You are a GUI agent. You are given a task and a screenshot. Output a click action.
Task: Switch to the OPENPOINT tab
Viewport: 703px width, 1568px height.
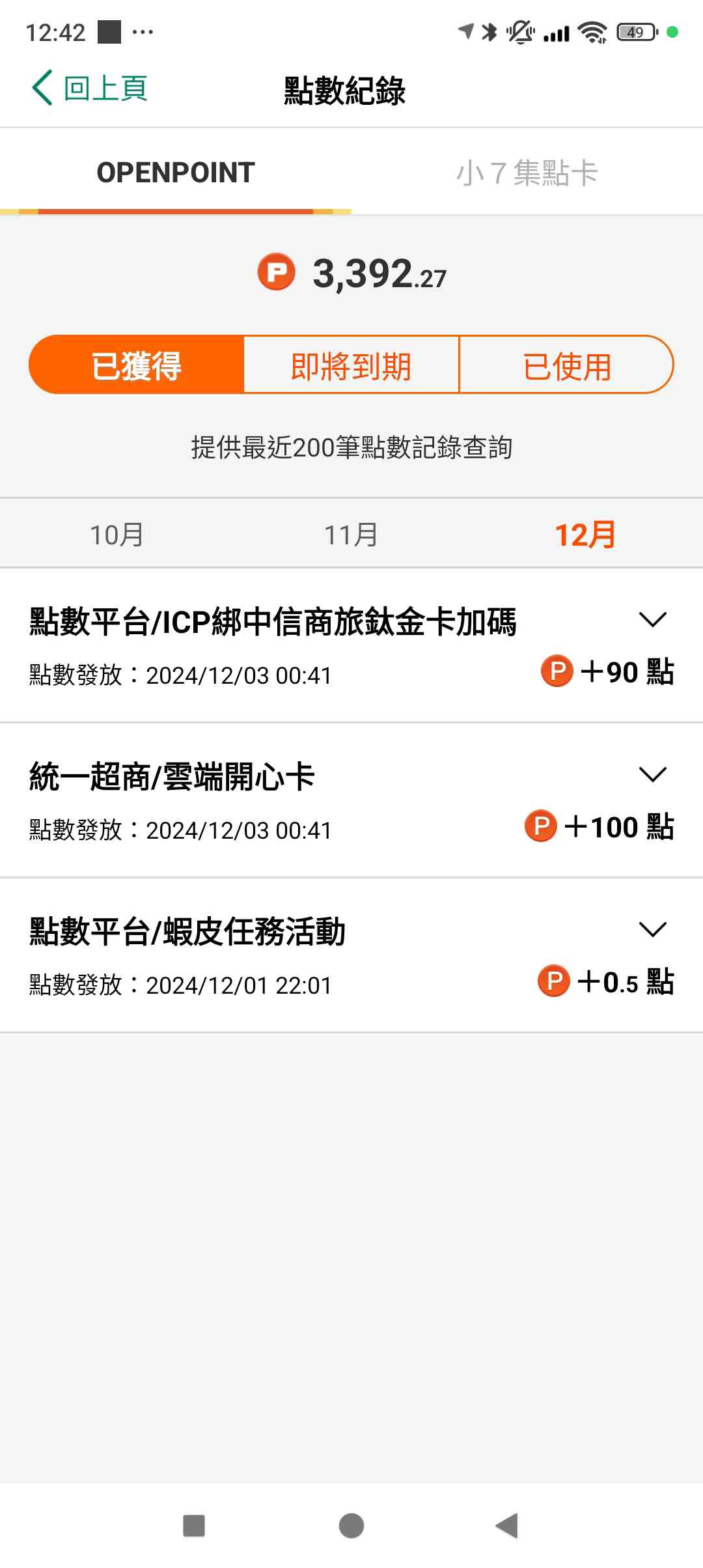[x=176, y=173]
